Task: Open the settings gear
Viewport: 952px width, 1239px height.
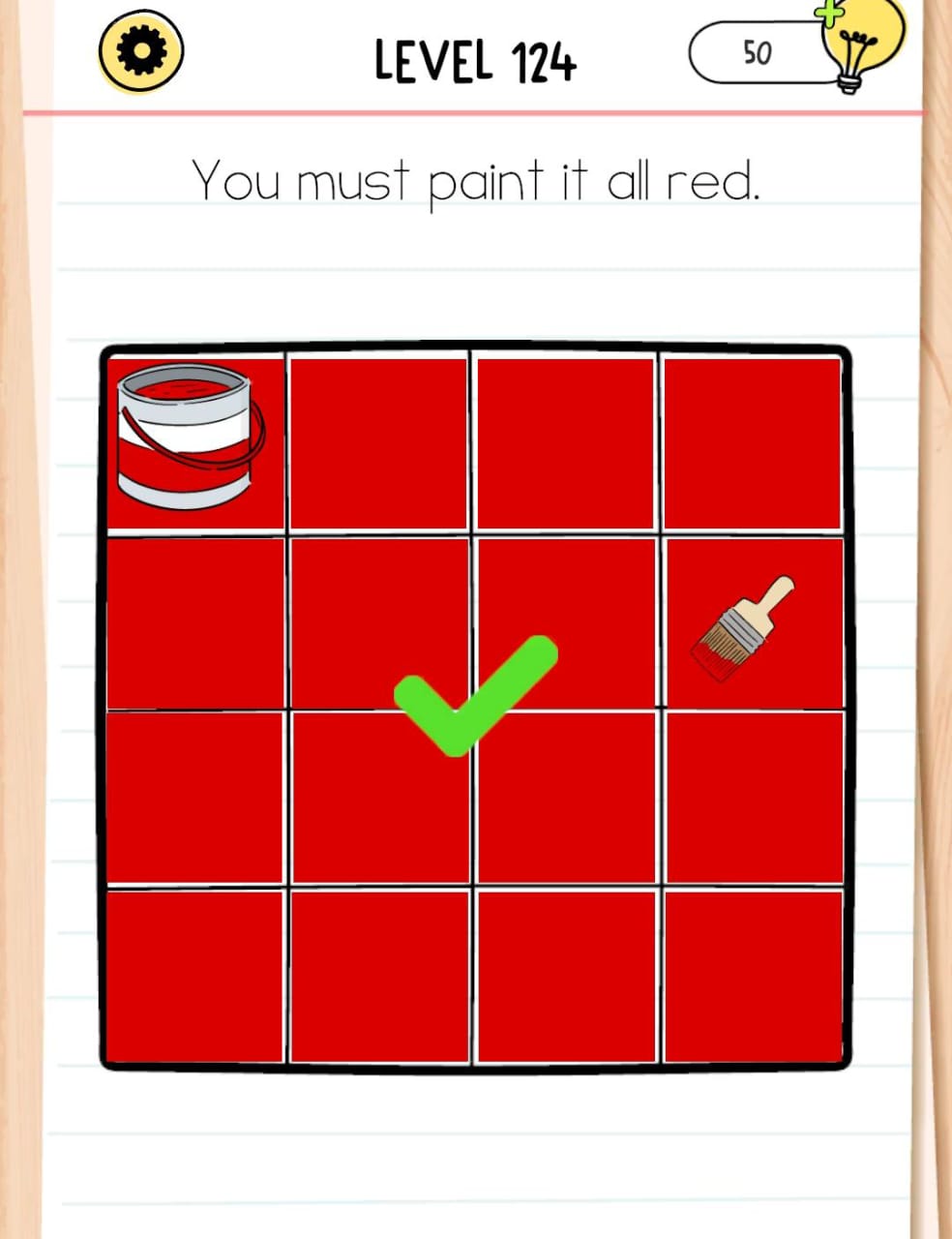Action: point(141,52)
